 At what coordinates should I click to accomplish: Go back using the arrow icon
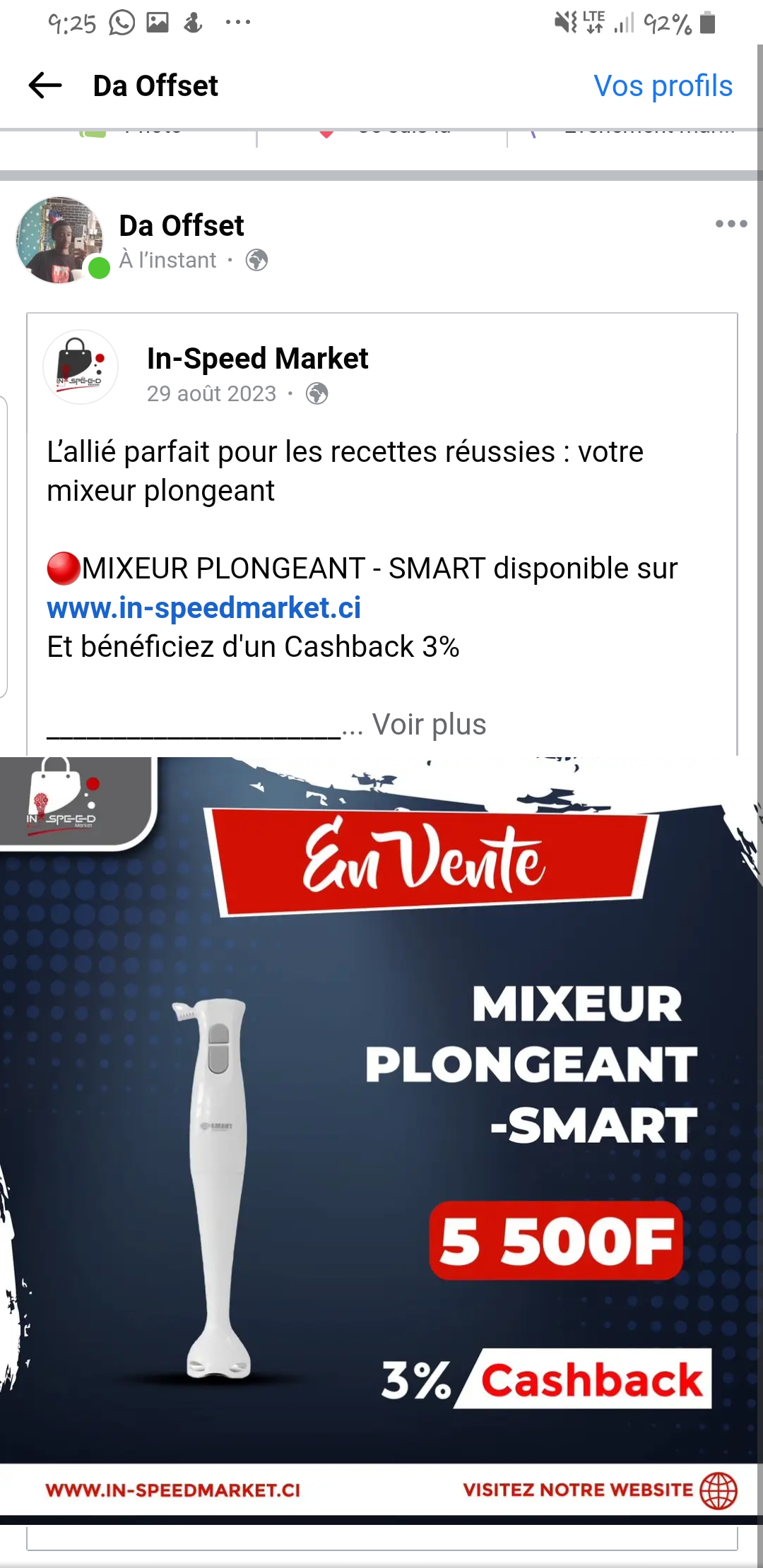pos(45,86)
